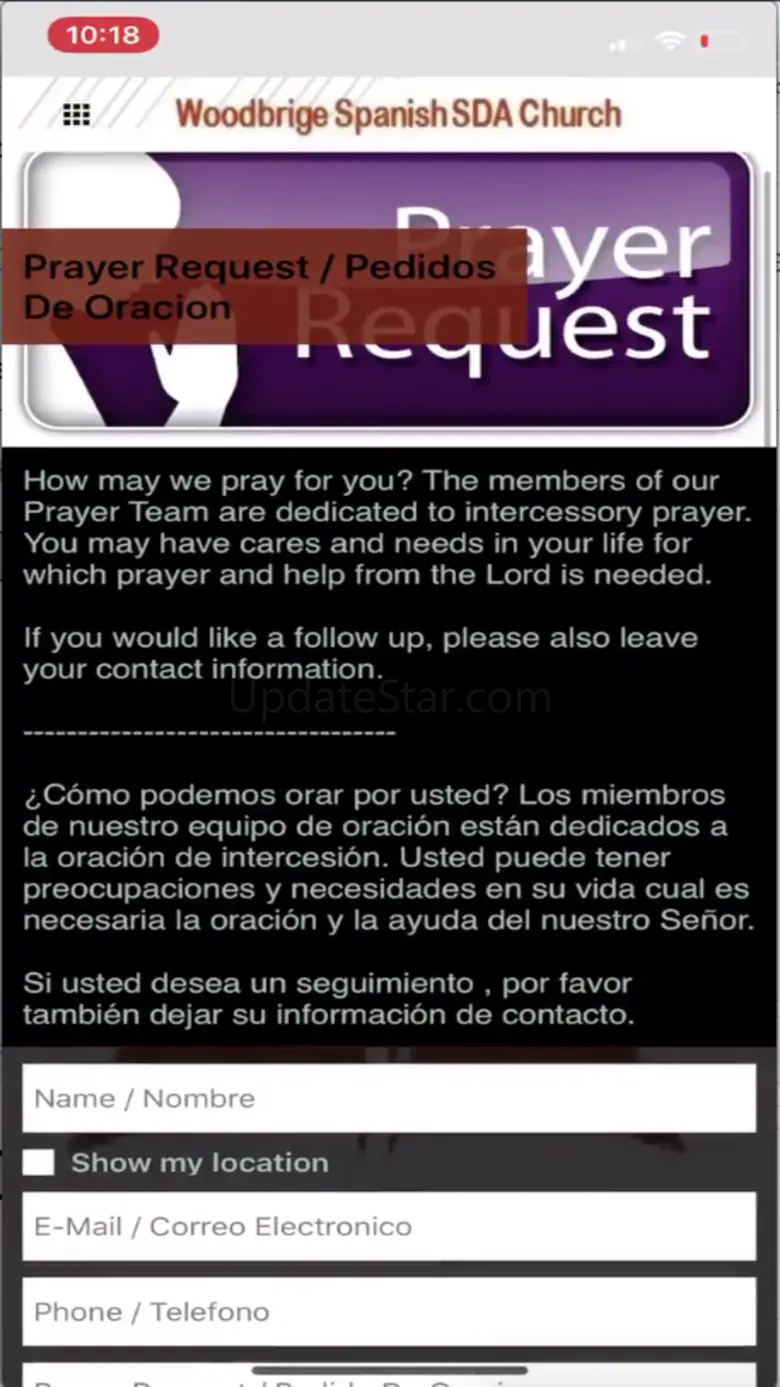
Task: Open the grid menu icon
Action: (76, 115)
